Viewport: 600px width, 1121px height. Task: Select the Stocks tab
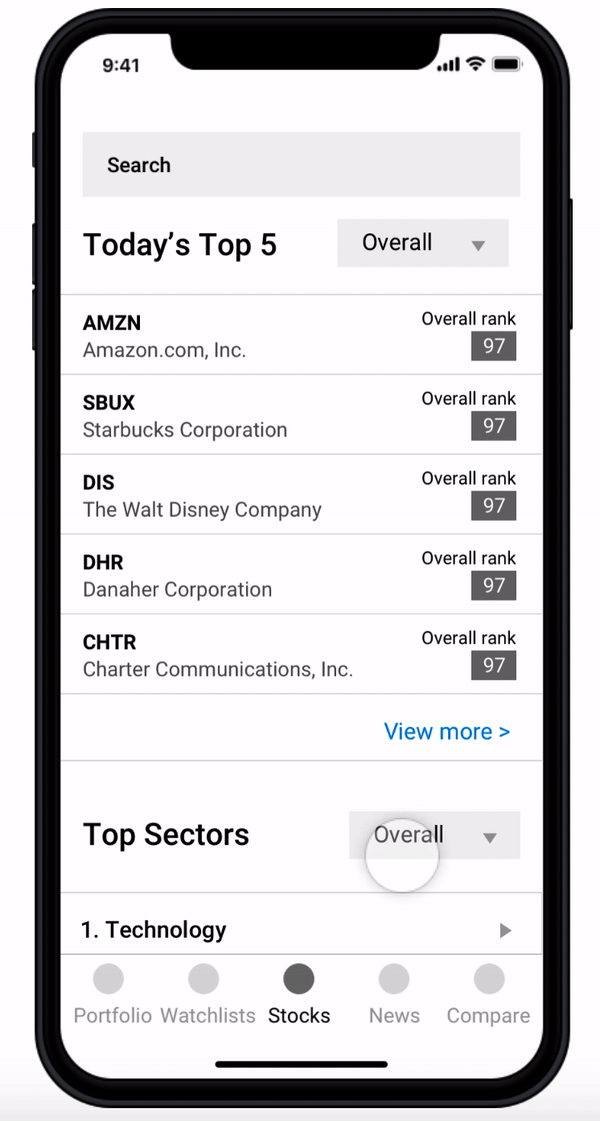299,994
